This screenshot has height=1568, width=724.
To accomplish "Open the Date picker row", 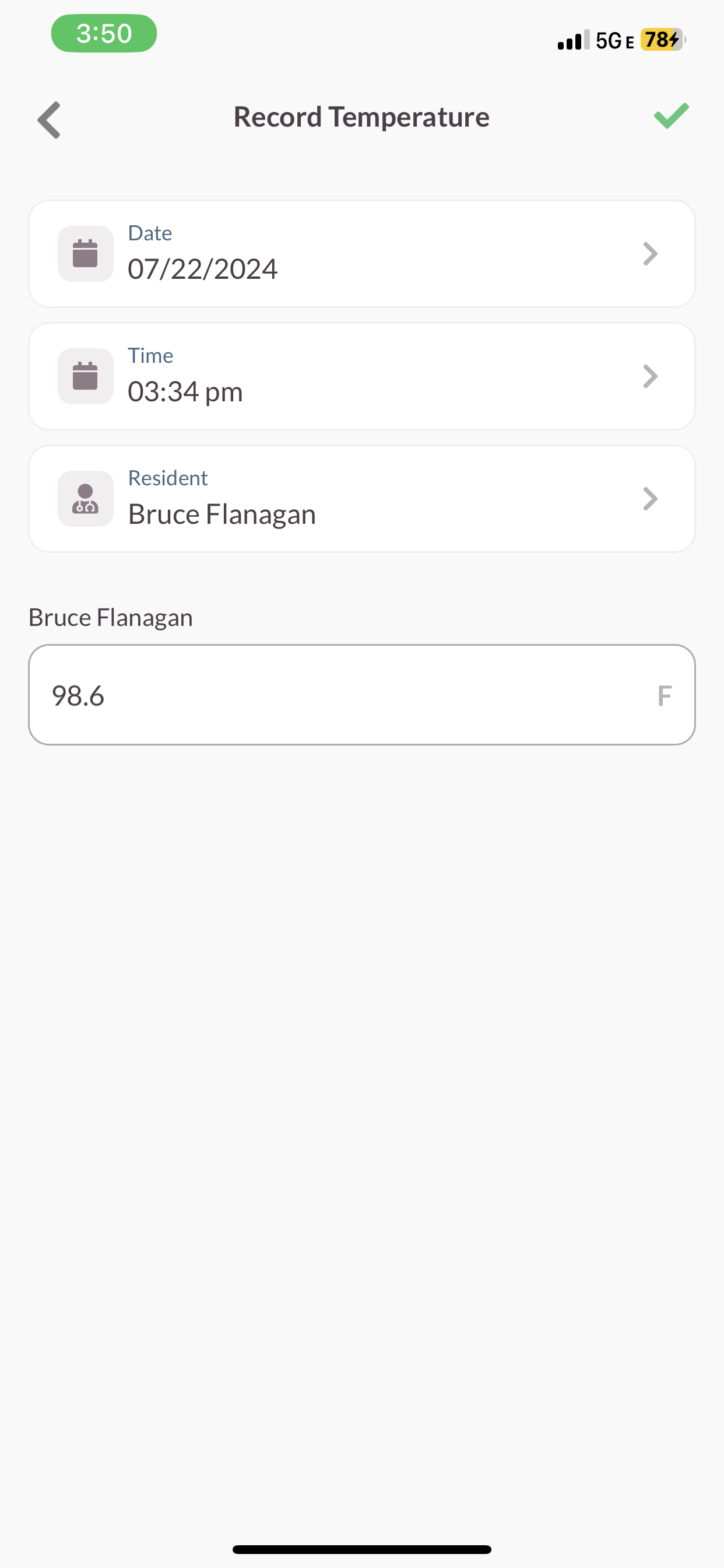I will [x=361, y=253].
